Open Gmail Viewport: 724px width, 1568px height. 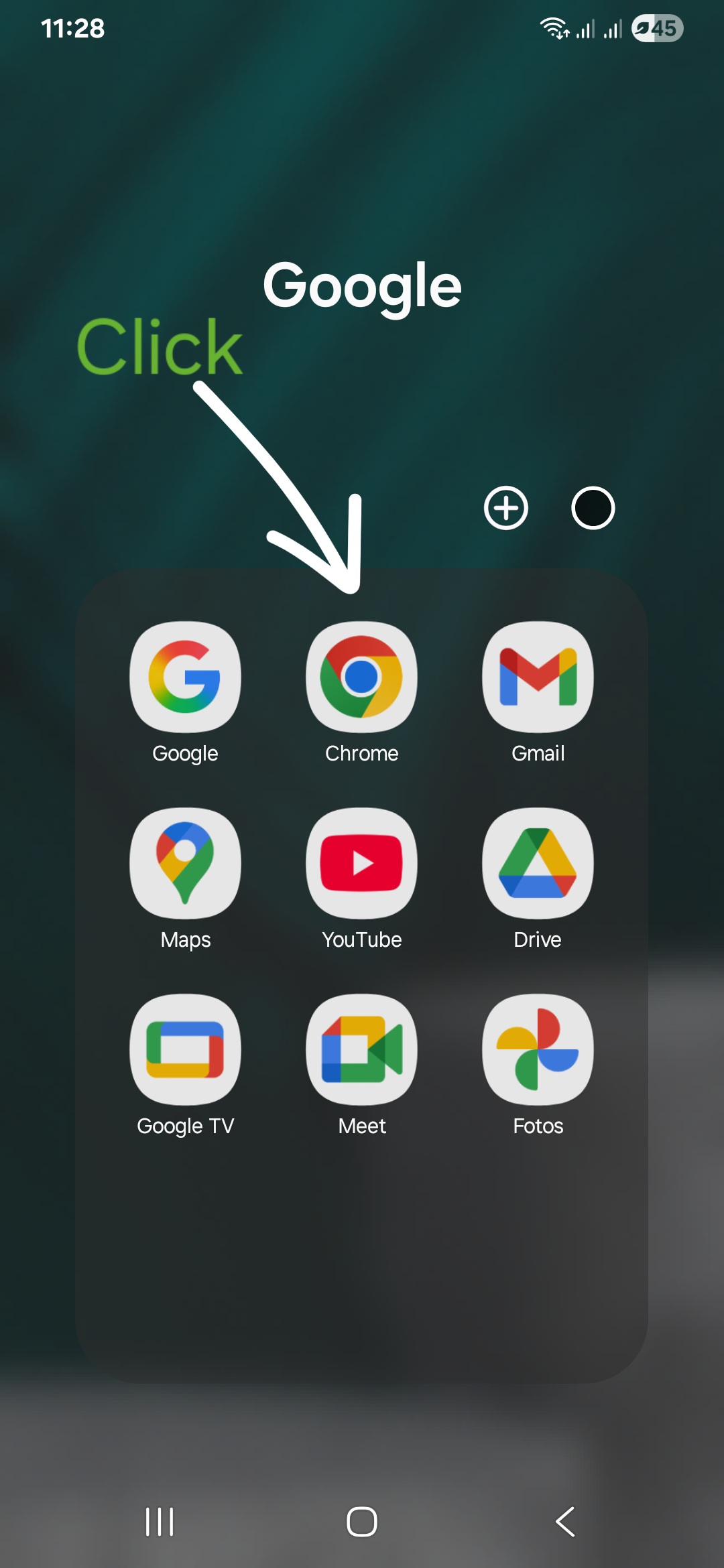(538, 677)
